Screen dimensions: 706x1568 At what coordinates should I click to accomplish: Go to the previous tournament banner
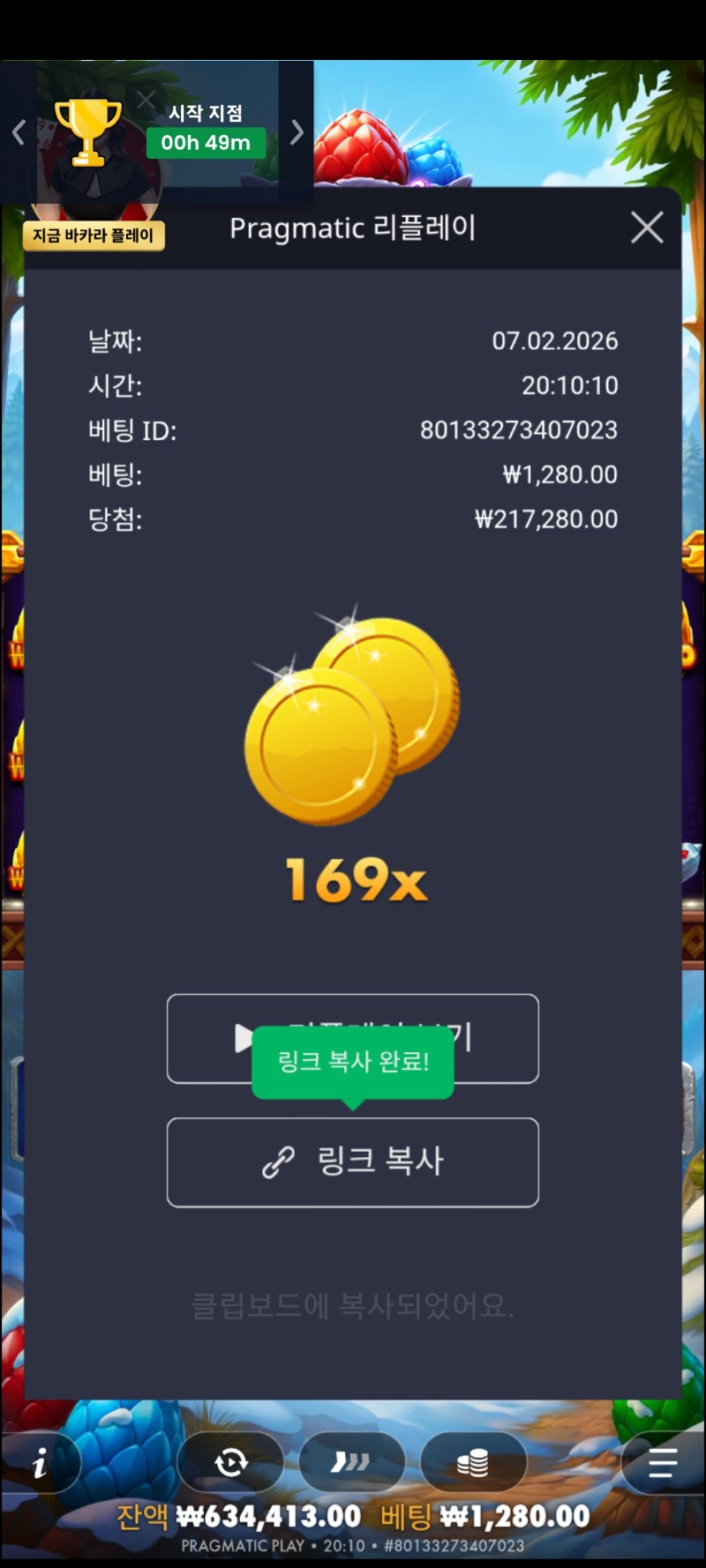coord(19,133)
